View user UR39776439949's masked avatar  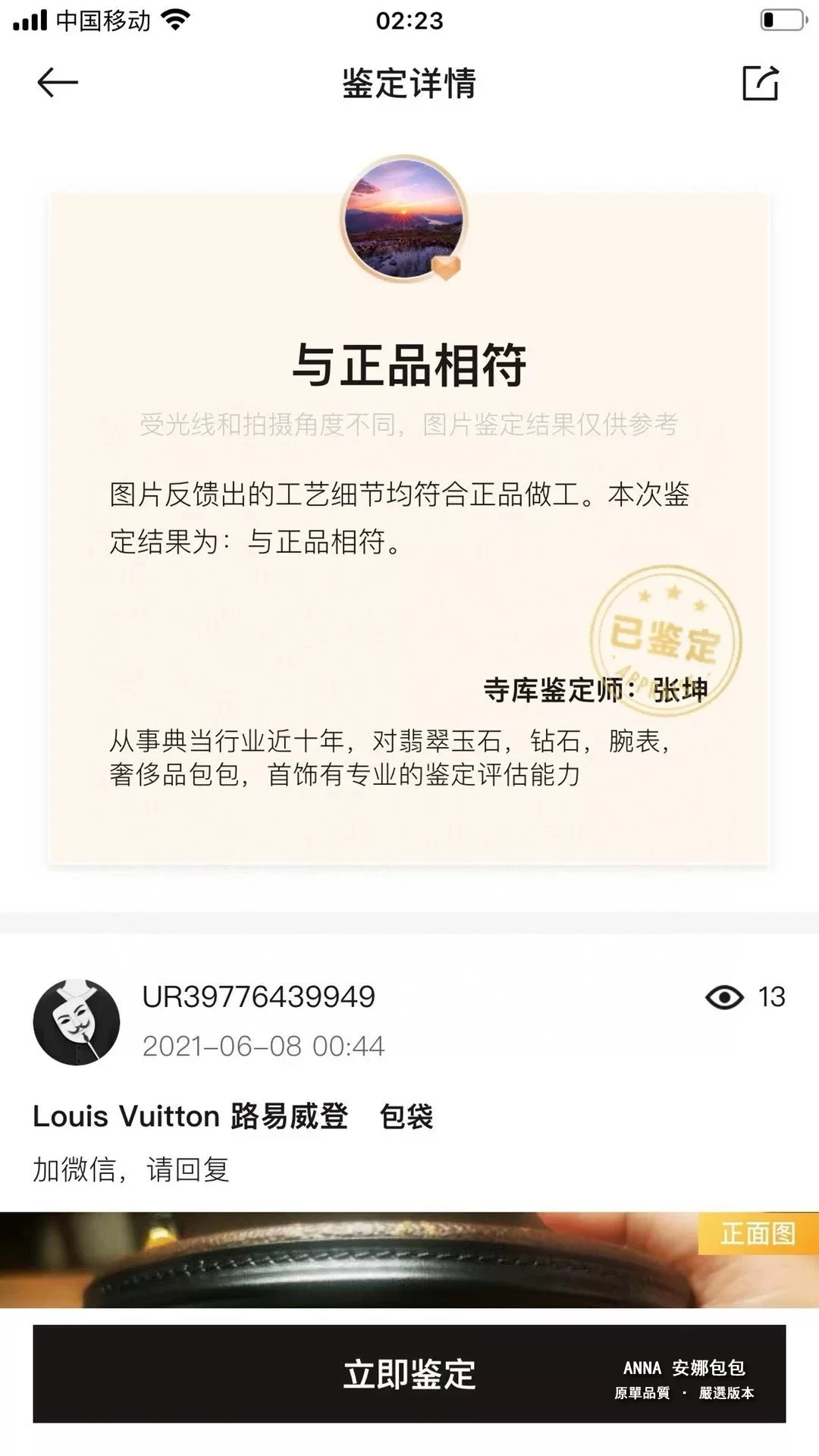pos(77,1021)
